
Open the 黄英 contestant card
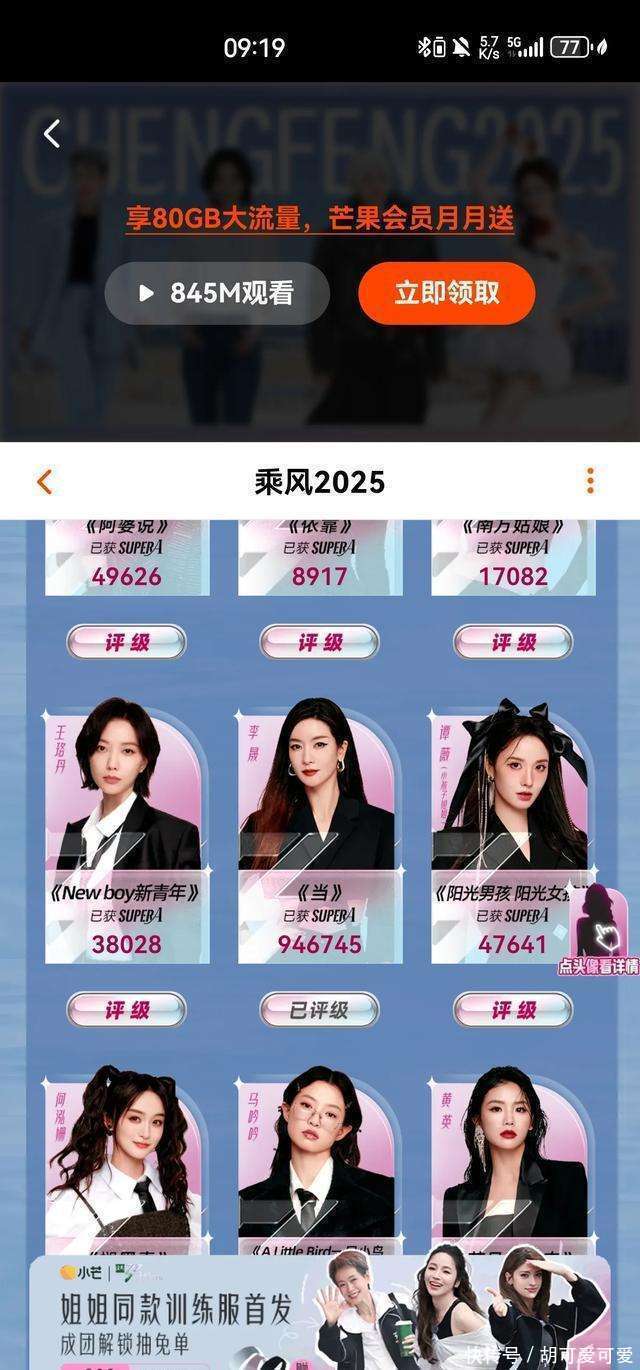(x=513, y=1160)
